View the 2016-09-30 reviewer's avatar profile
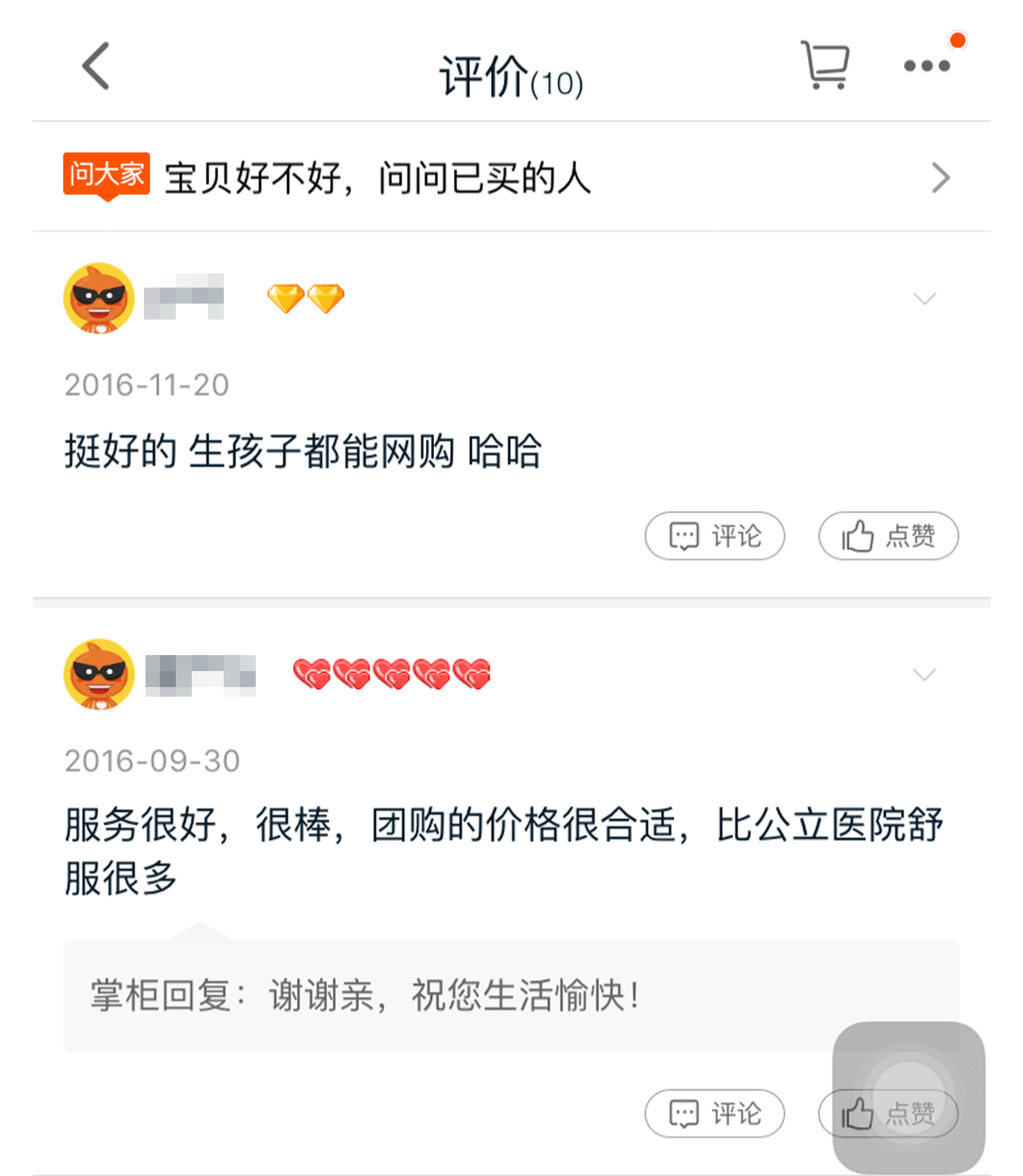 pyautogui.click(x=99, y=674)
